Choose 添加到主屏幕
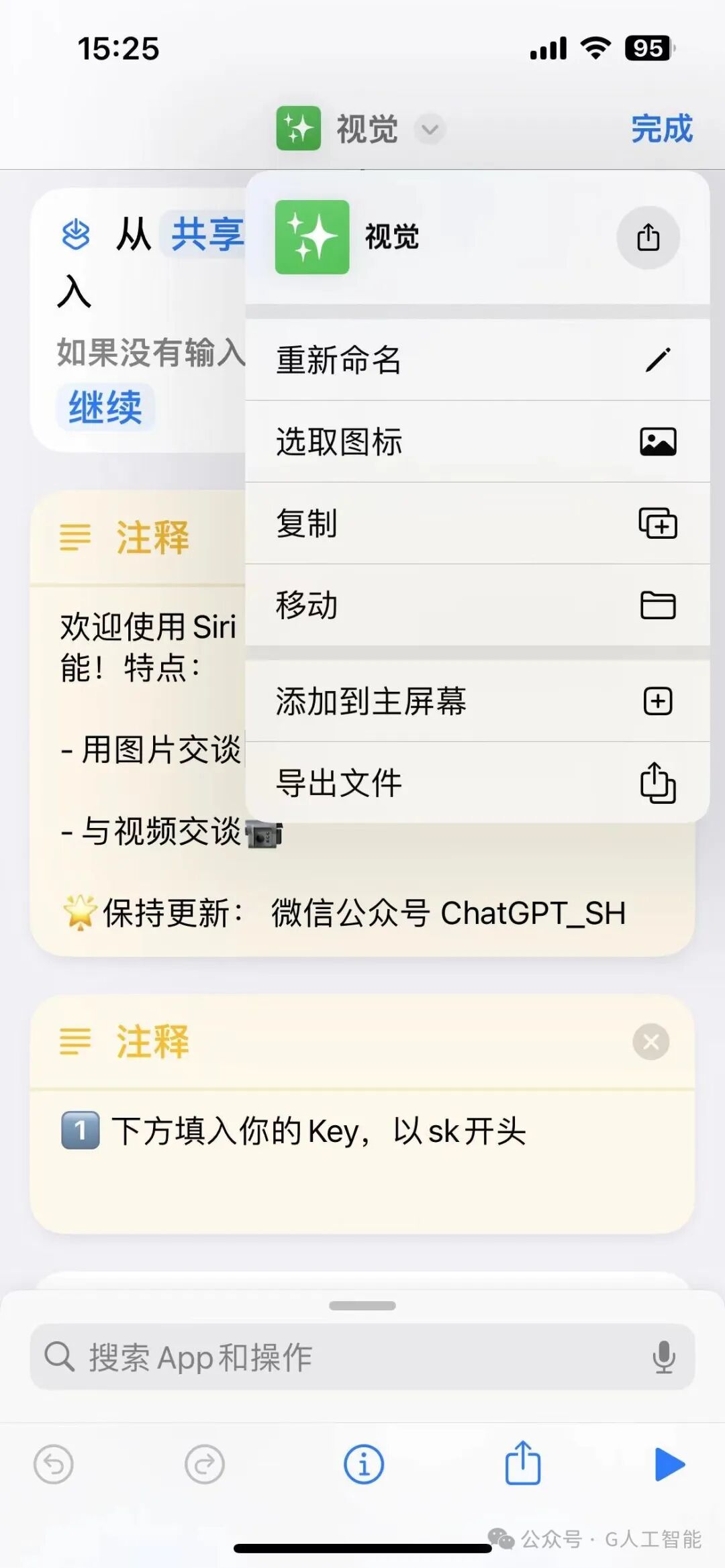725x1568 pixels. coord(477,701)
